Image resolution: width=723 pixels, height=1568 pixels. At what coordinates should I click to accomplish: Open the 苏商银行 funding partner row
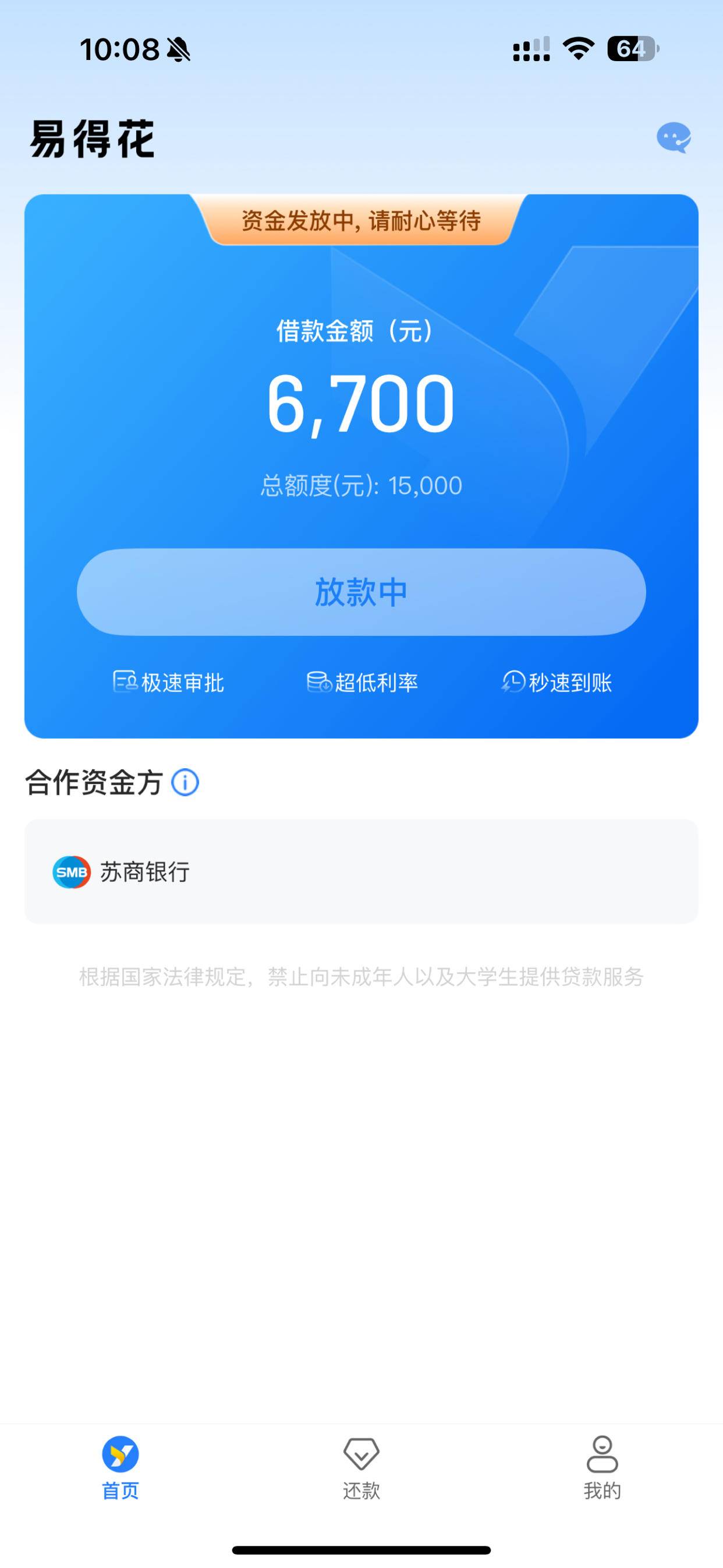(x=361, y=871)
